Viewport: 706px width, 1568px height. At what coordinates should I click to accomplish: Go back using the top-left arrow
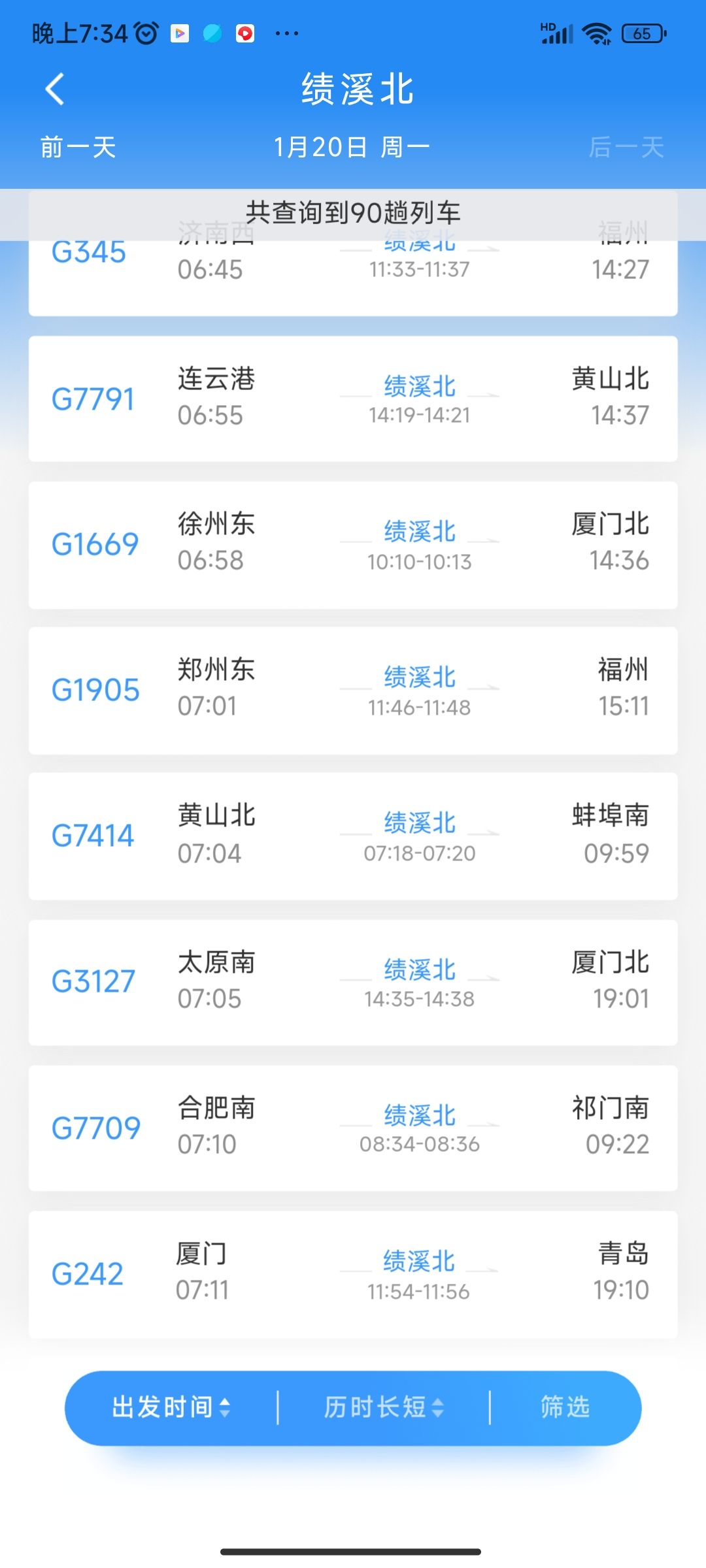click(x=55, y=89)
